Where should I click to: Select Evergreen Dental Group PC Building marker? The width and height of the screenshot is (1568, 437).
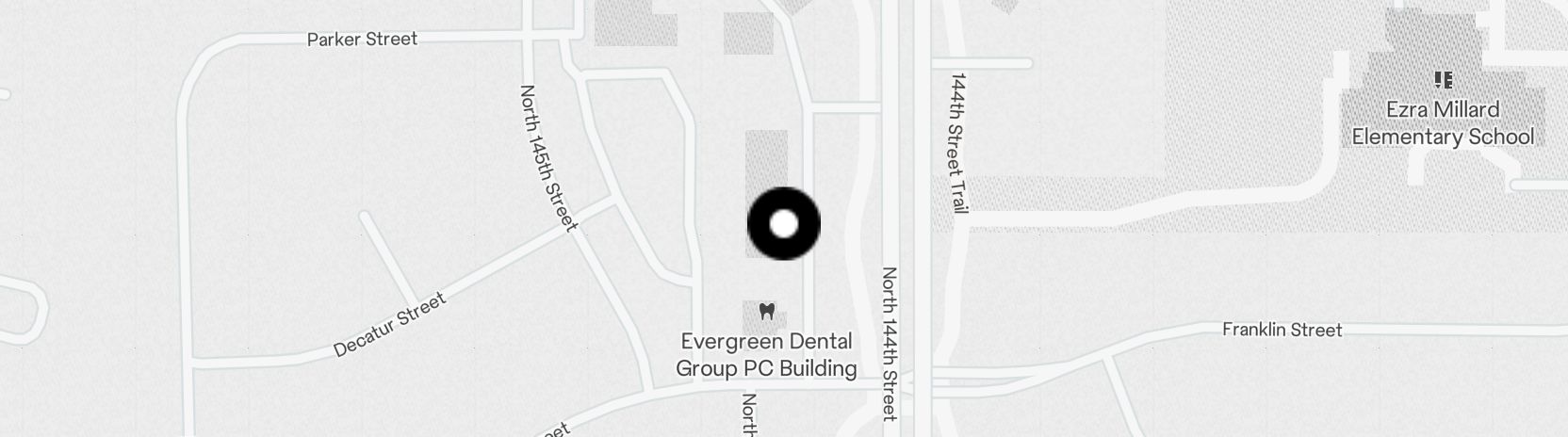pos(766,312)
